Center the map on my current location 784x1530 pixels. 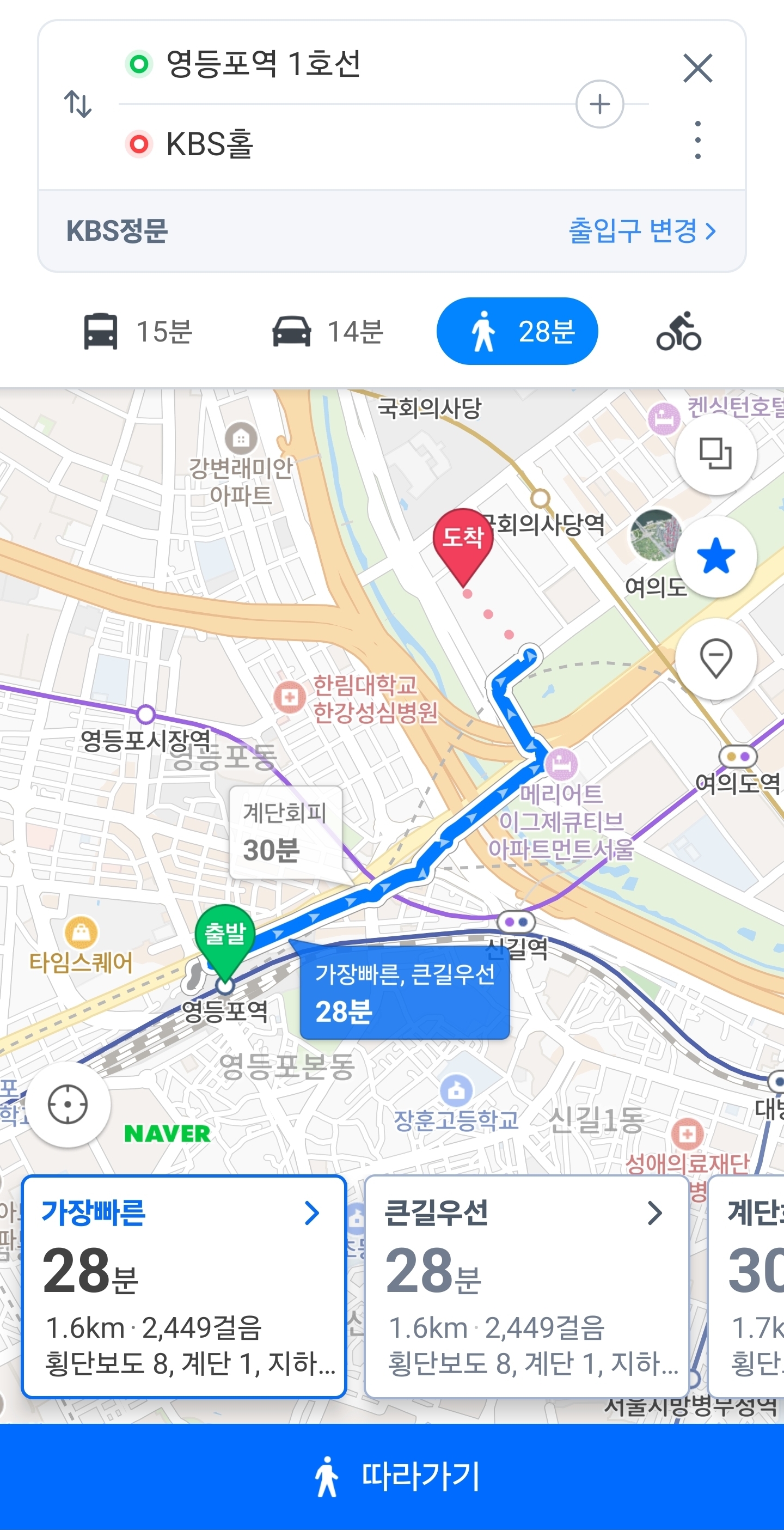(x=68, y=1104)
